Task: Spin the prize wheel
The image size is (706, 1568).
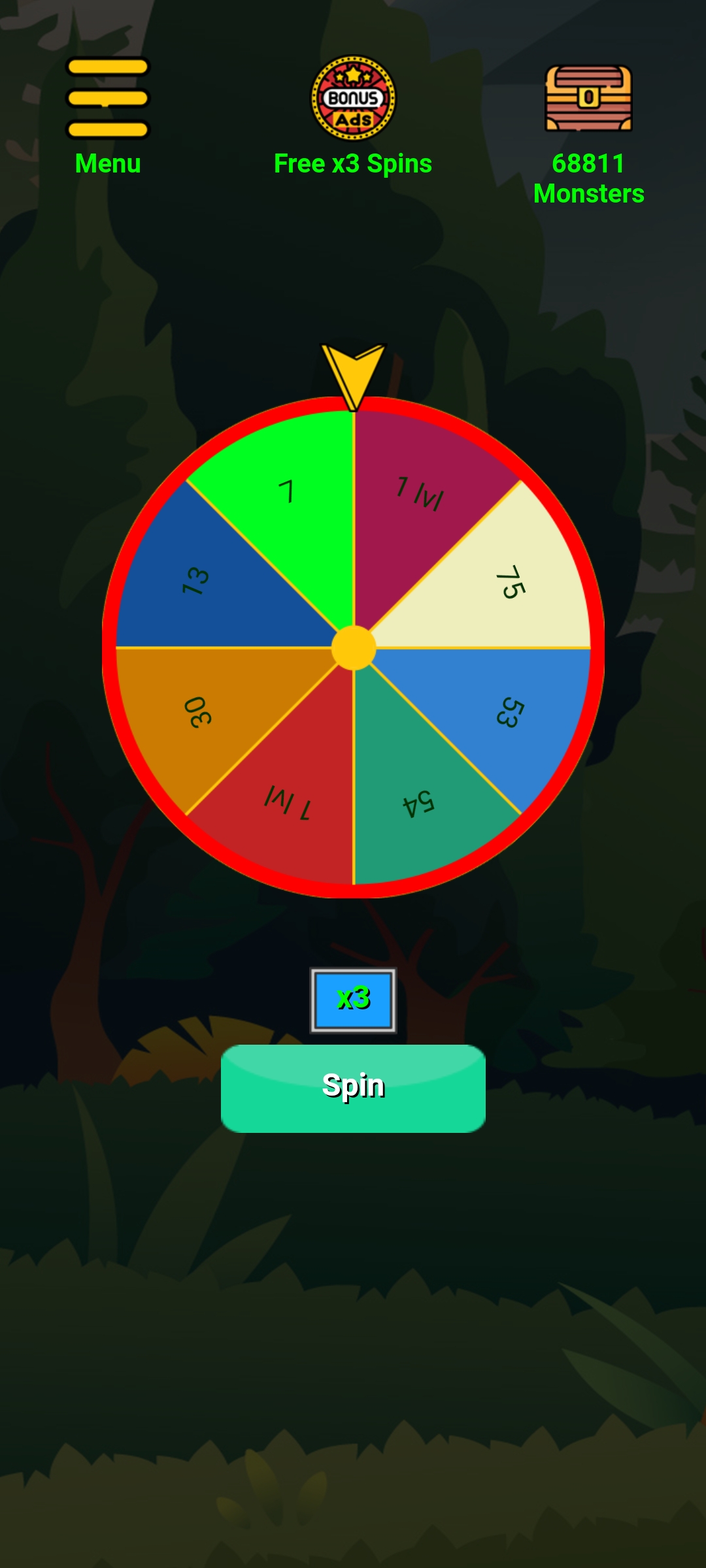Action: [353, 1088]
